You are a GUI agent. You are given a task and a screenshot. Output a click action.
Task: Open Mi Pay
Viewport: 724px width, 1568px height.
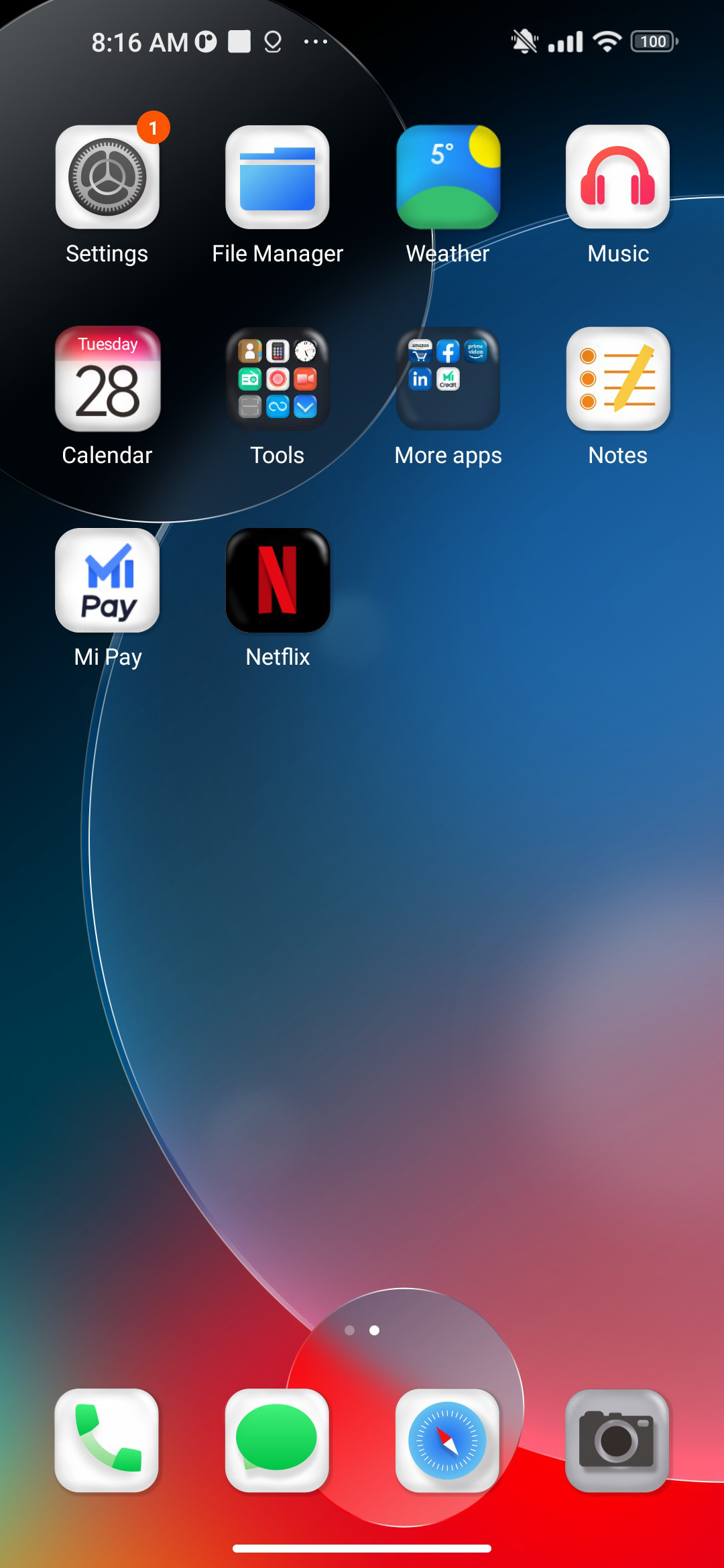tap(107, 581)
